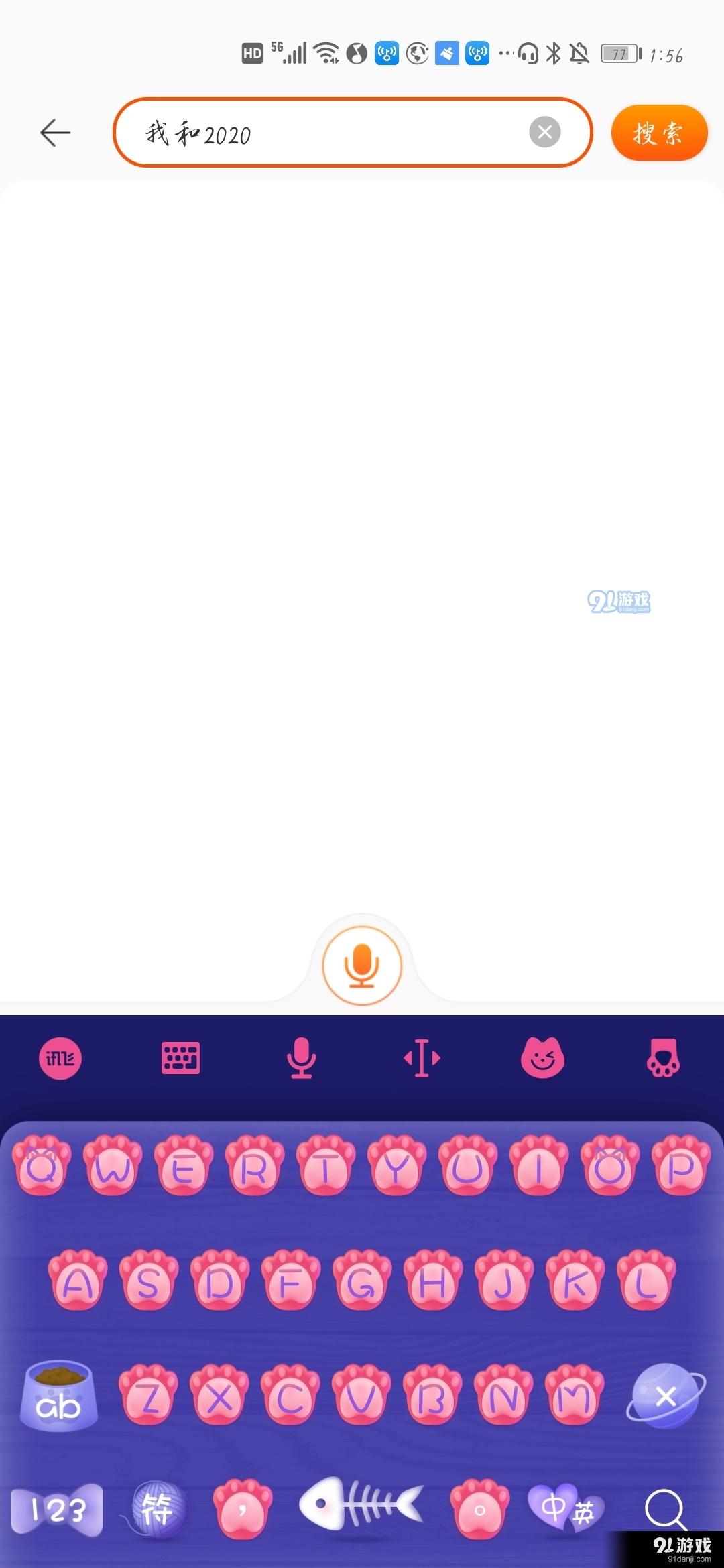This screenshot has width=724, height=1568.
Task: Clear the search text 我和2020
Action: (544, 132)
